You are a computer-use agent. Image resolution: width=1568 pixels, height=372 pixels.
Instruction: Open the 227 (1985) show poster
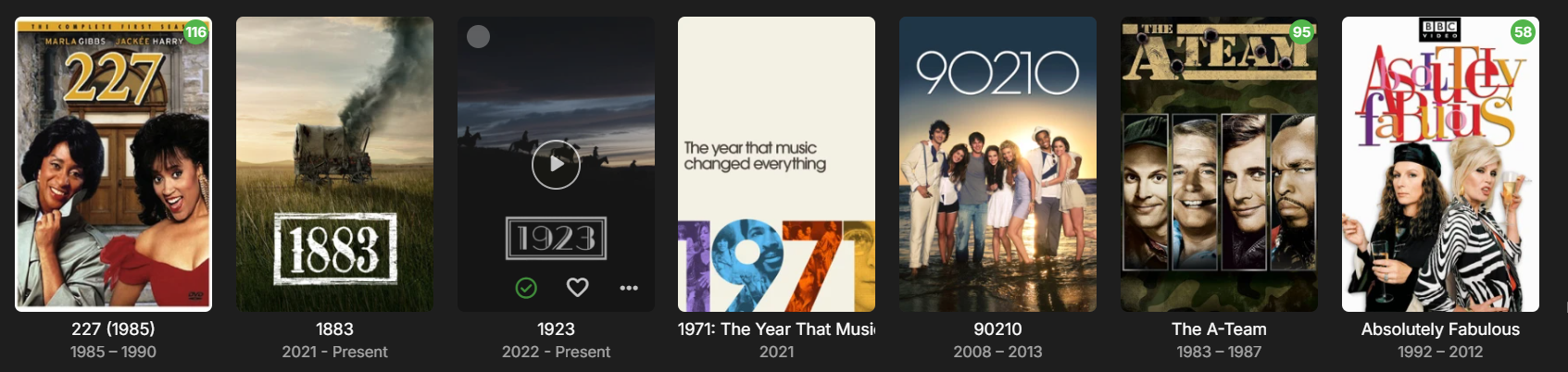[113, 164]
